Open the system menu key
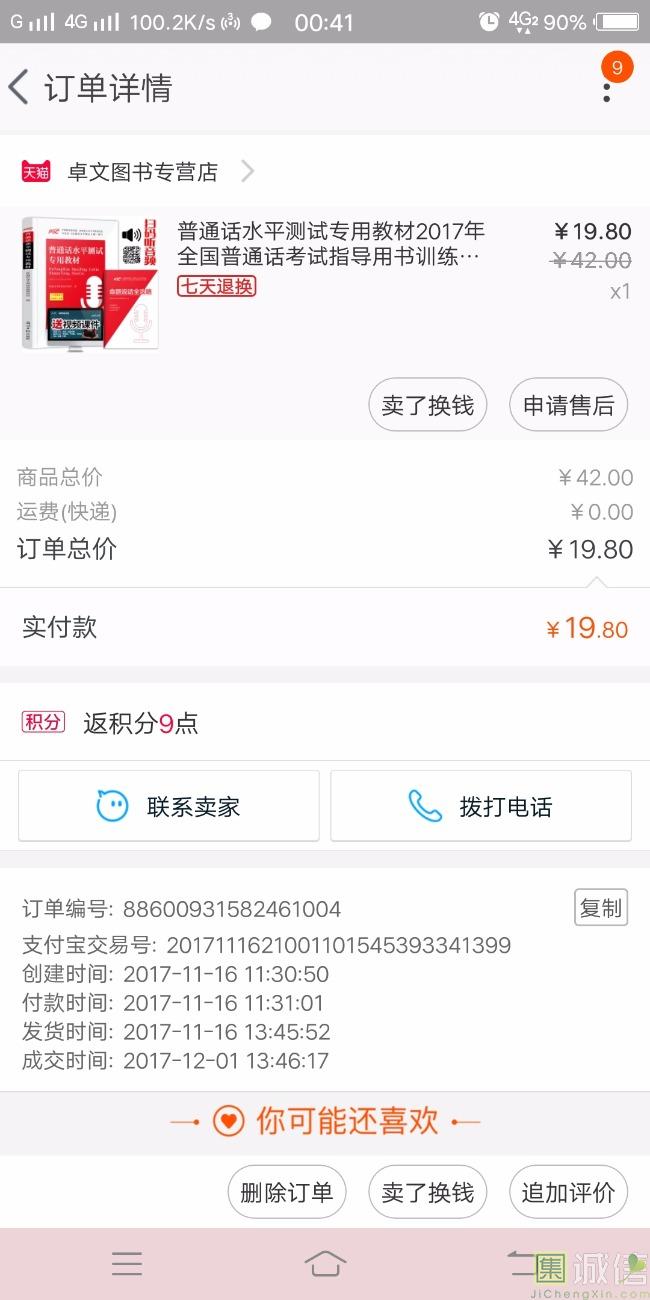The width and height of the screenshot is (650, 1300). click(x=127, y=1264)
